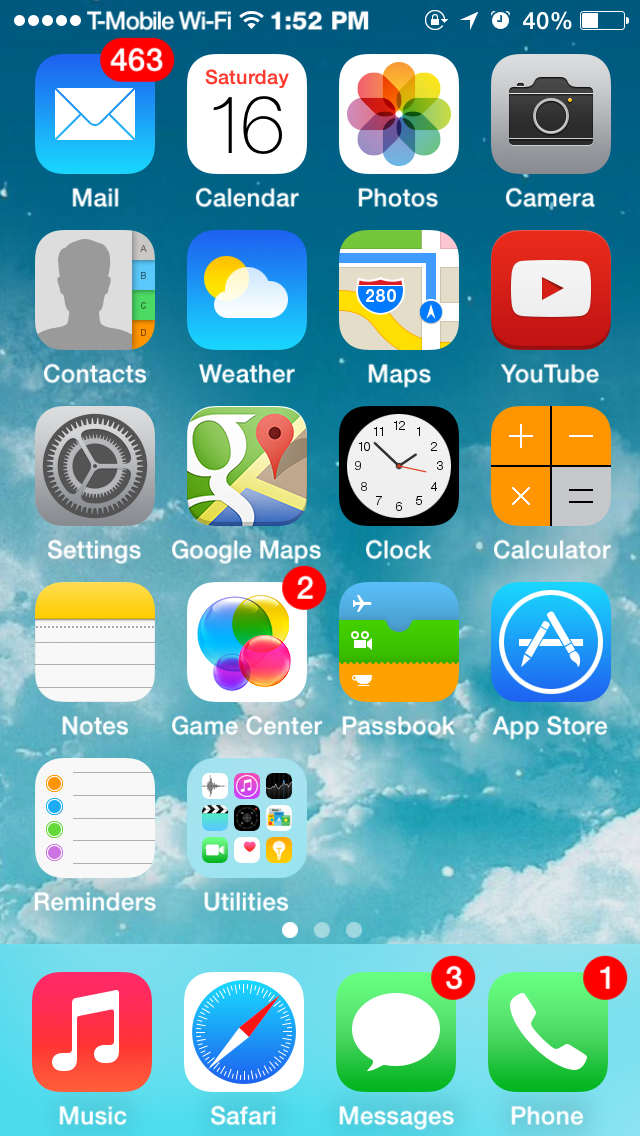Open Safari in the dock
The width and height of the screenshot is (640, 1136).
point(244,1032)
